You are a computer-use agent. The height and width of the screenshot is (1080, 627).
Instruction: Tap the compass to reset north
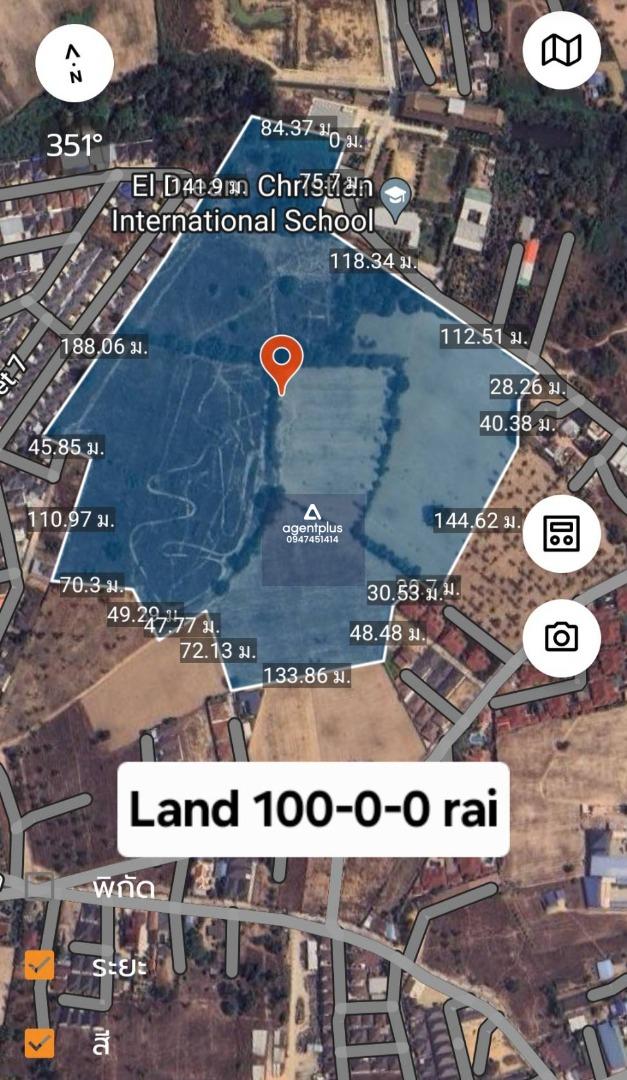tap(74, 63)
